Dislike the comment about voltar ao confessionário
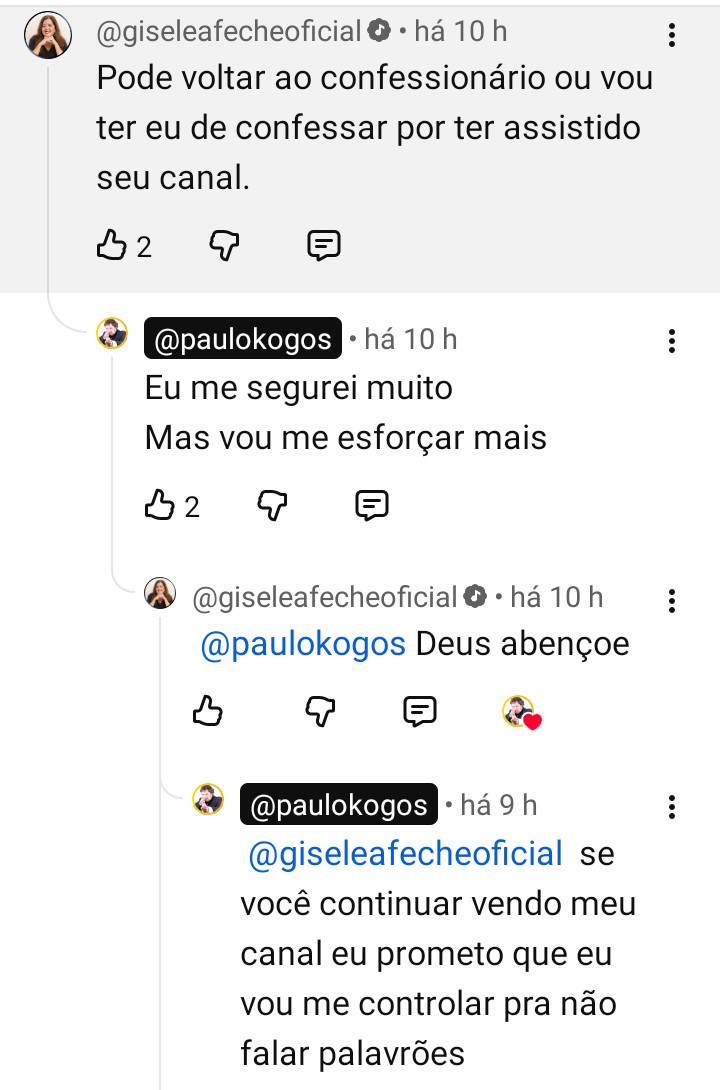720x1090 pixels. [x=224, y=245]
